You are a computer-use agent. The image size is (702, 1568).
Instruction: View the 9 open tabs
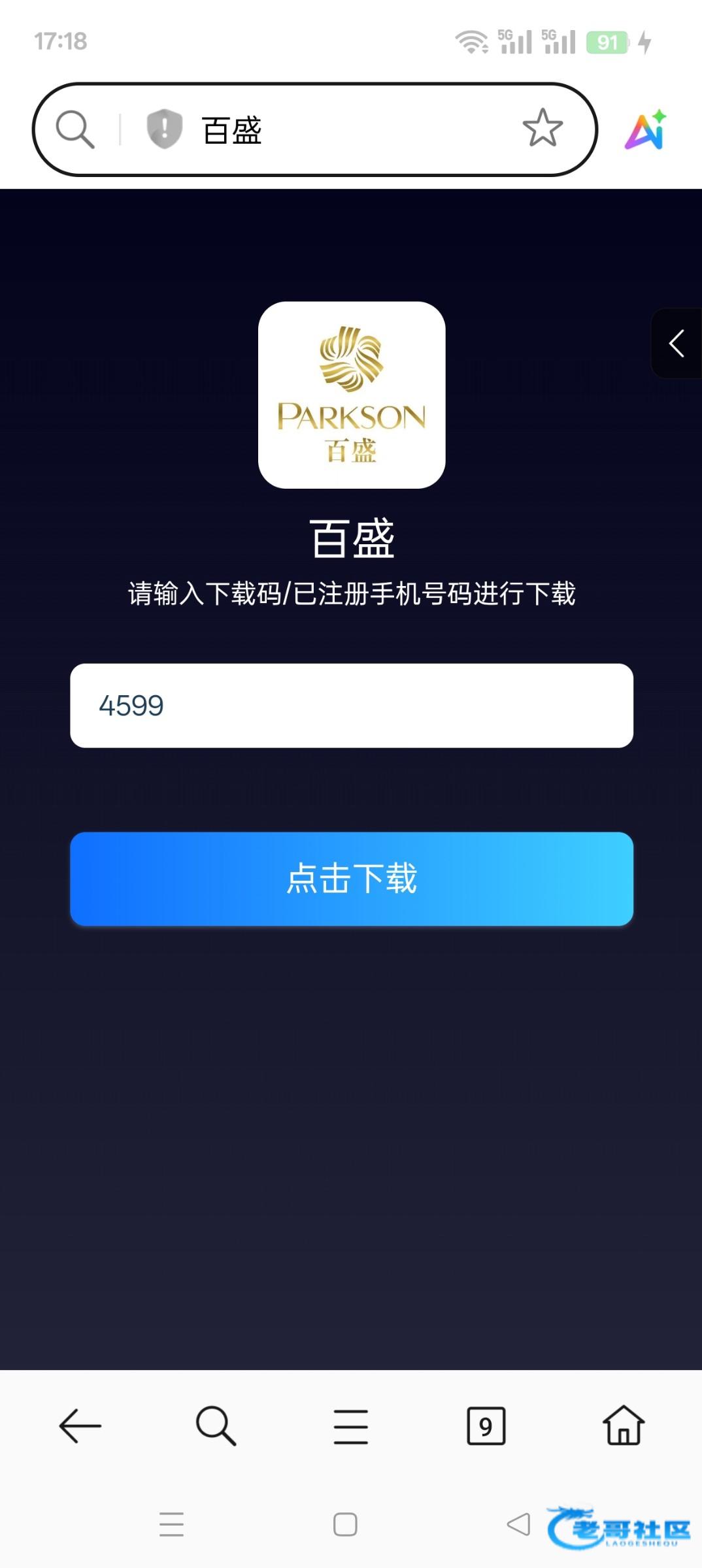tap(486, 1426)
